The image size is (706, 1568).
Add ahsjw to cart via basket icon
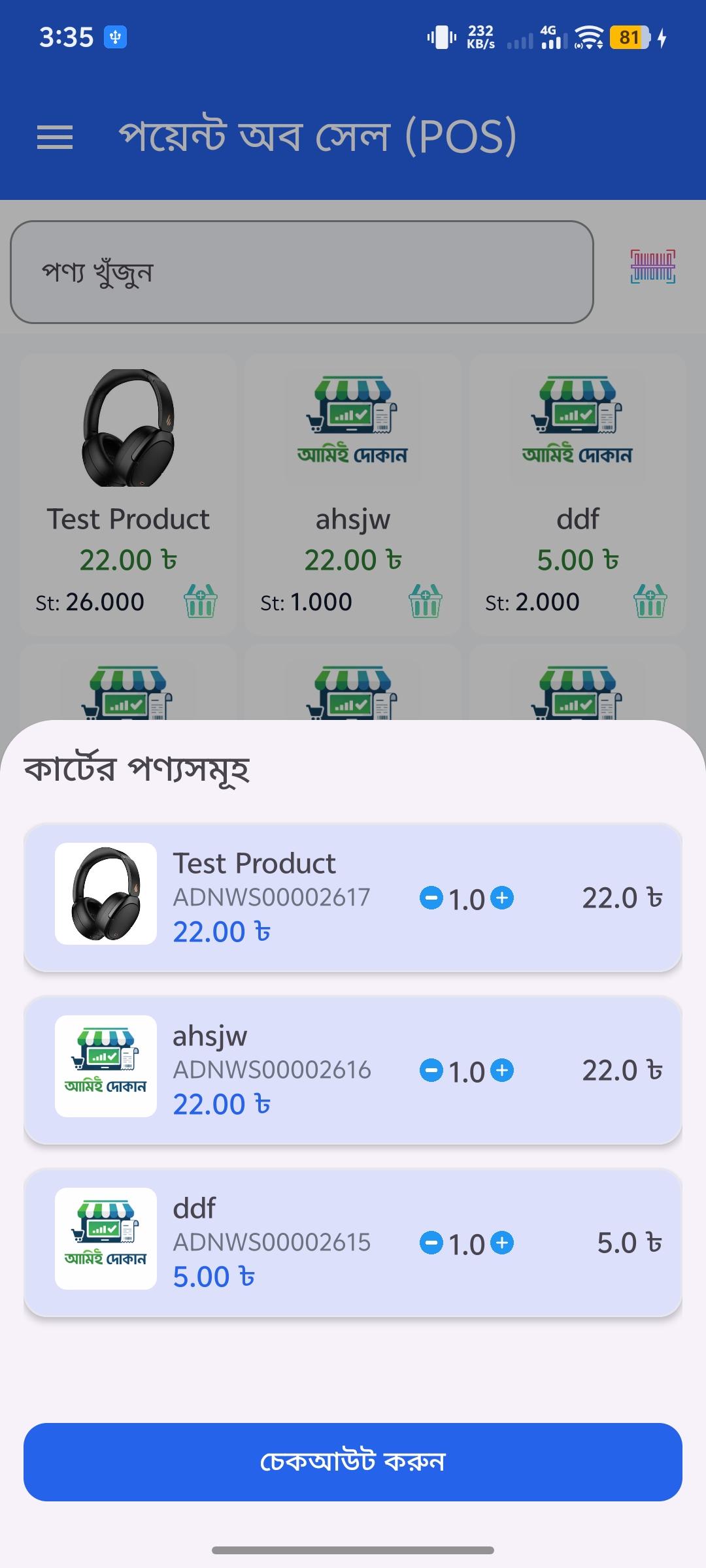click(x=425, y=601)
